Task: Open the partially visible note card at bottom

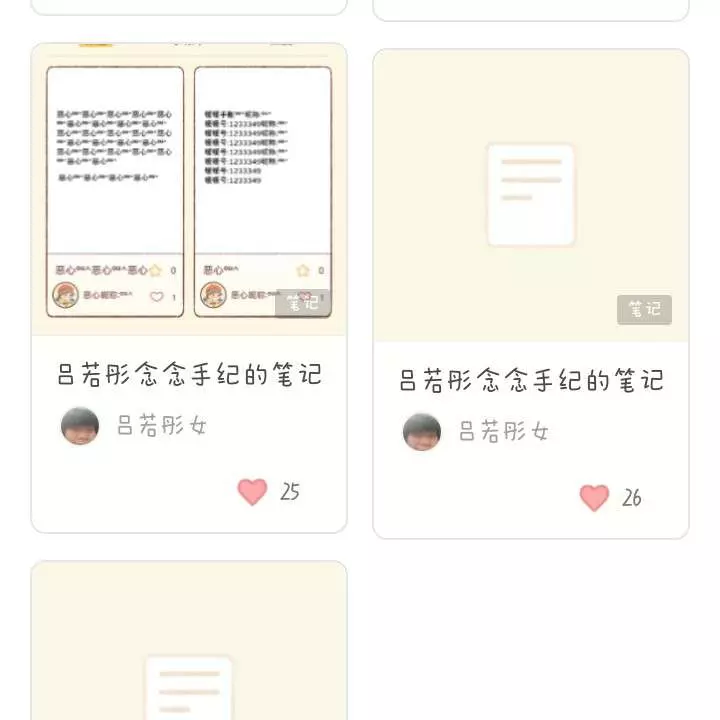Action: coord(189,650)
